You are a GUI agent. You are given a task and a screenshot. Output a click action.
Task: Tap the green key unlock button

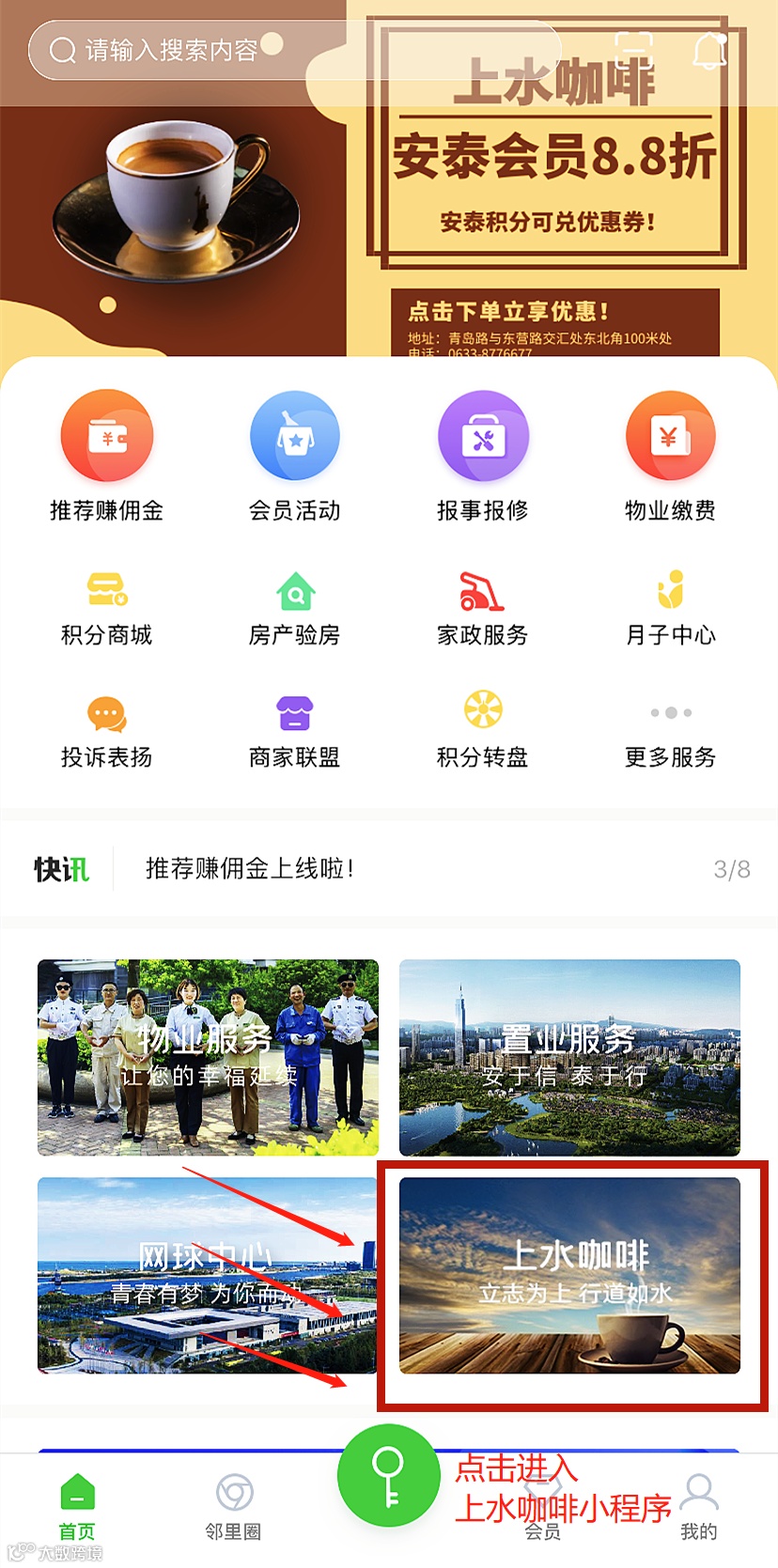(x=388, y=1476)
